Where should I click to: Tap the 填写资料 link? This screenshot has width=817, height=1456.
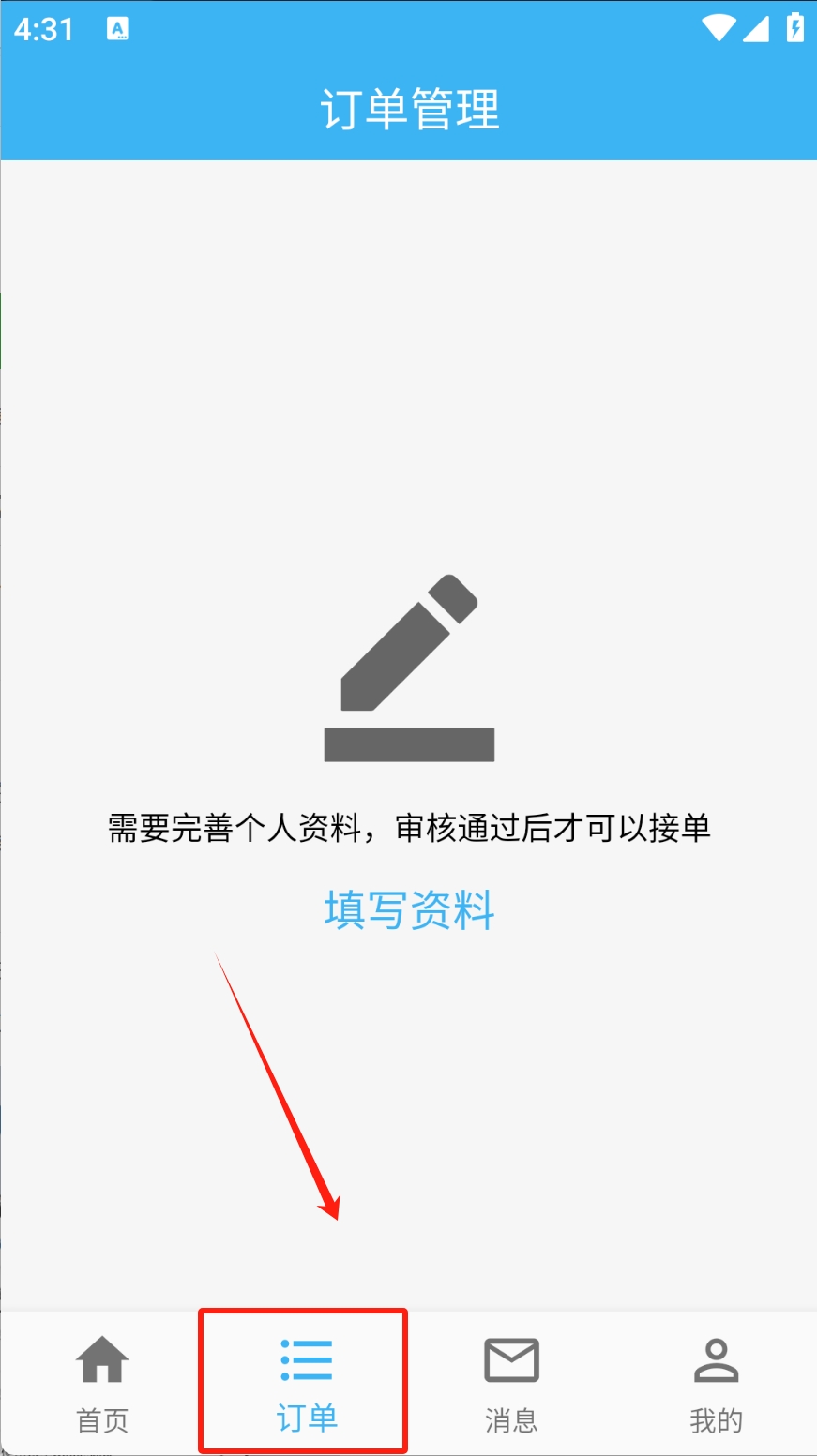click(409, 909)
